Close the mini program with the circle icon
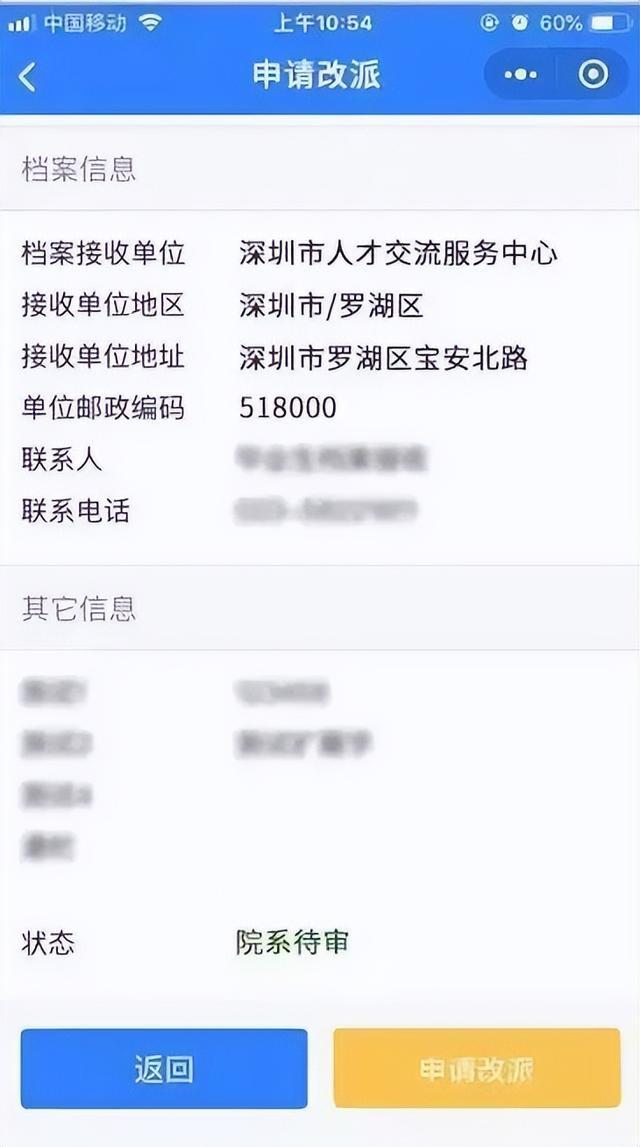This screenshot has width=640, height=1147. (x=593, y=74)
